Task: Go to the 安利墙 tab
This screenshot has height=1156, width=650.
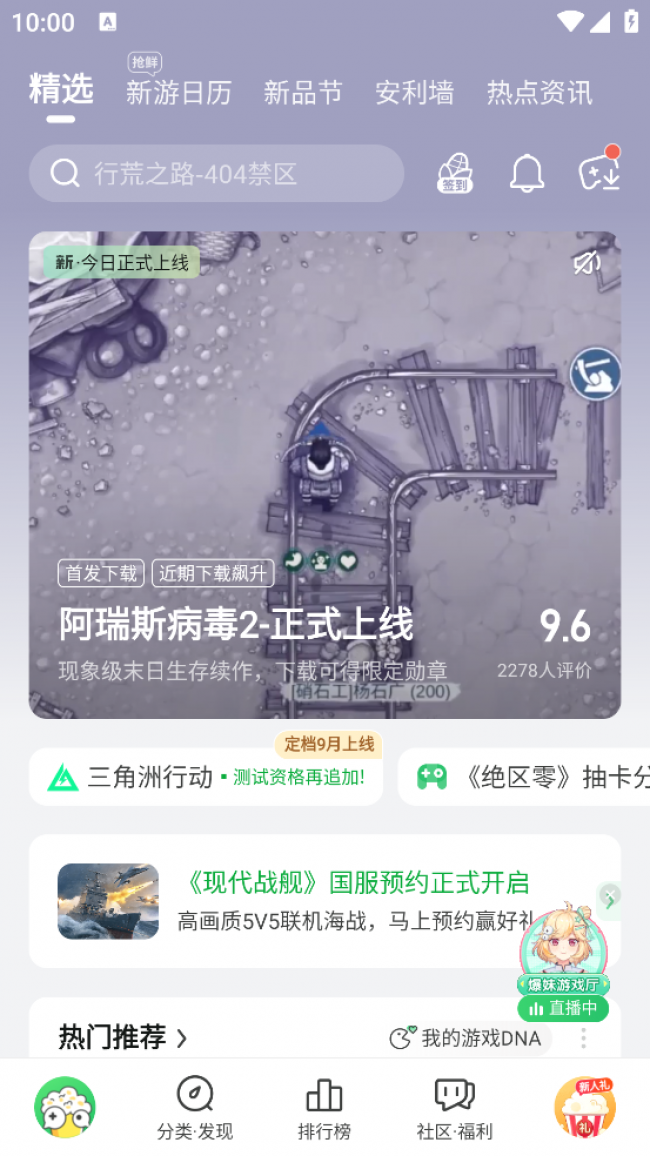Action: tap(414, 93)
